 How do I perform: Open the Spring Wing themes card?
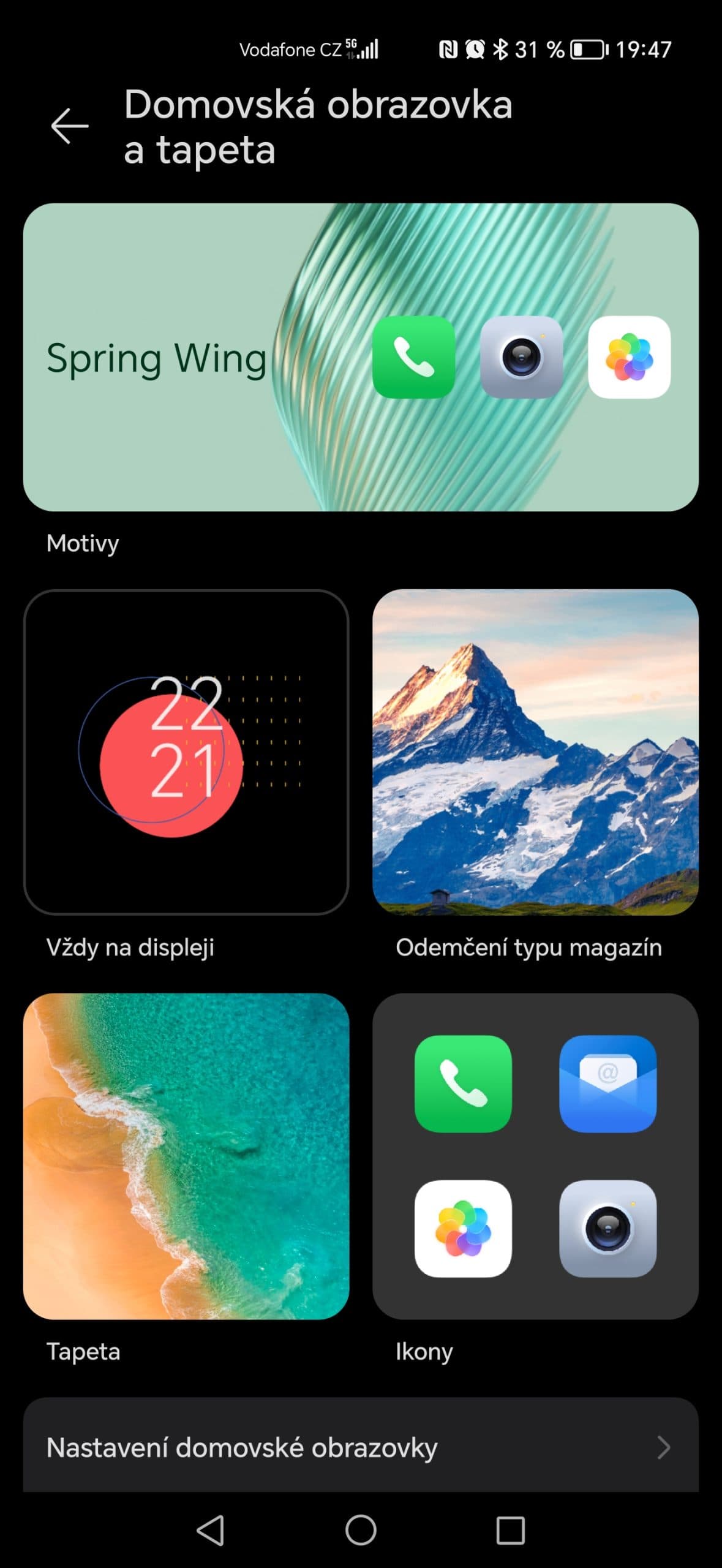click(360, 357)
